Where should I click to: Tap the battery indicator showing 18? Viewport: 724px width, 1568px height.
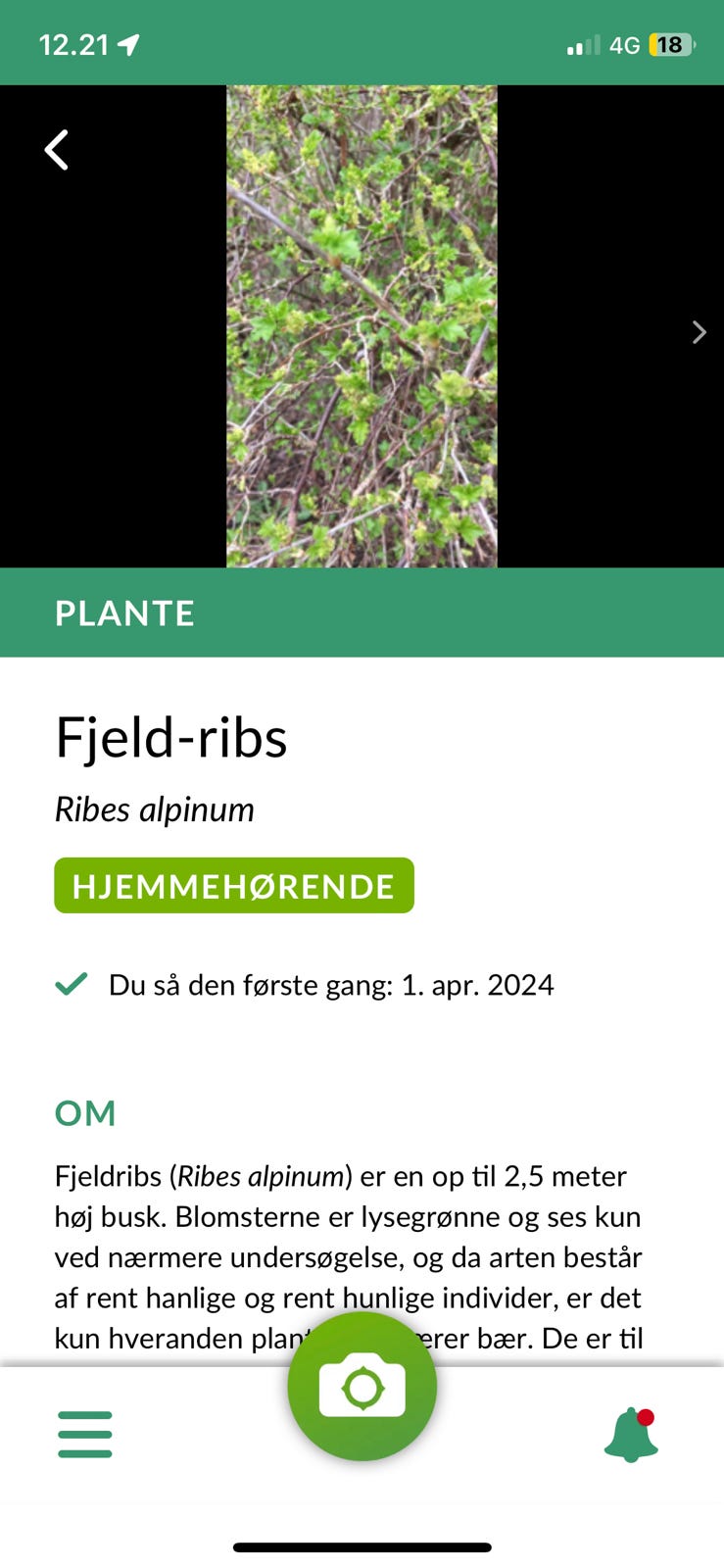[671, 44]
